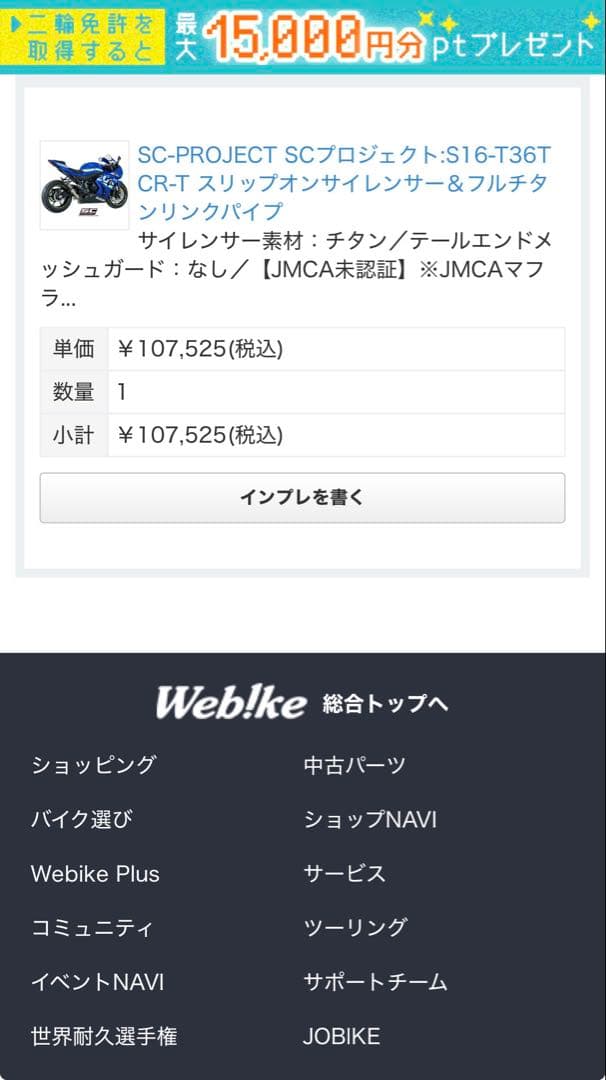
Task: Tap the blue motorcycle product thumbnail
Action: (x=84, y=185)
